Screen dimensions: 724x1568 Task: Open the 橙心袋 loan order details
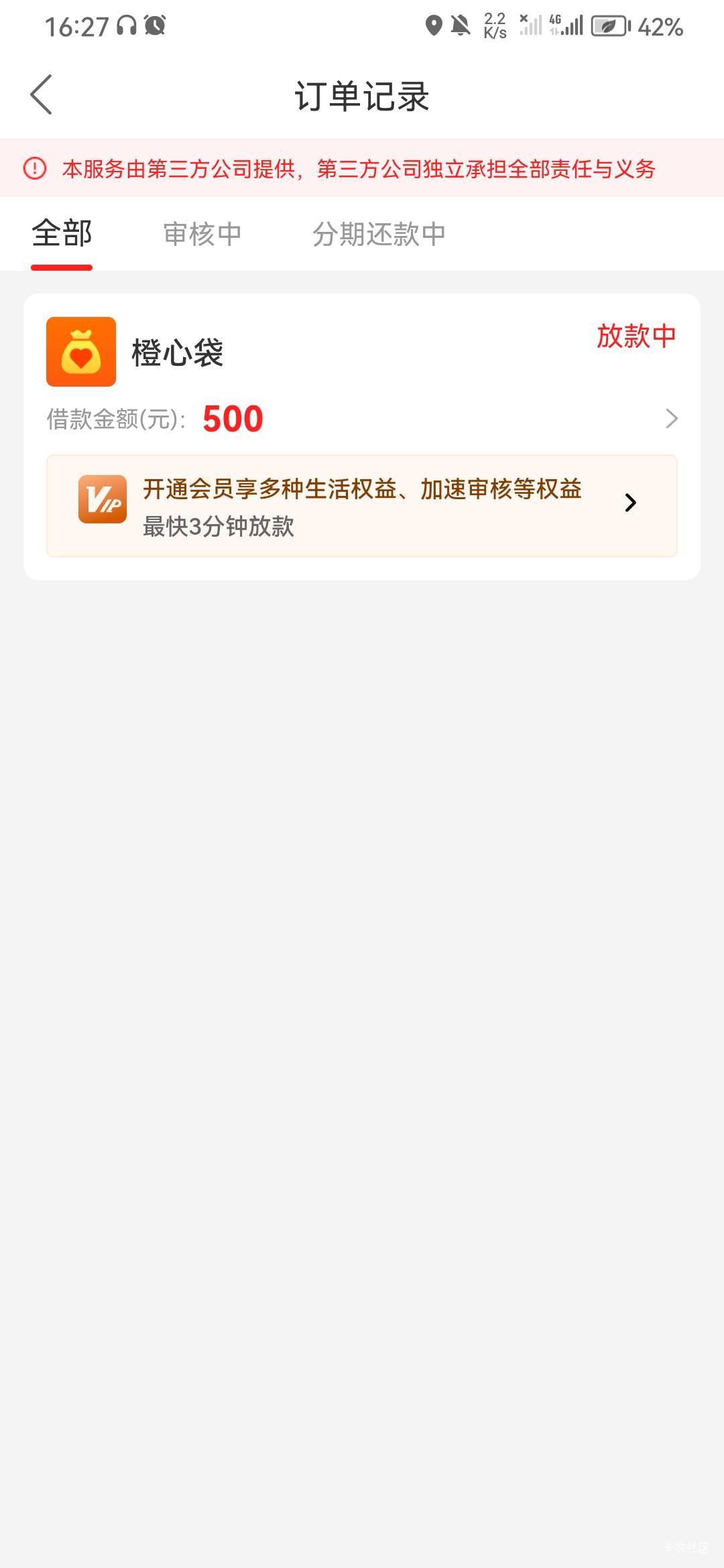362,375
